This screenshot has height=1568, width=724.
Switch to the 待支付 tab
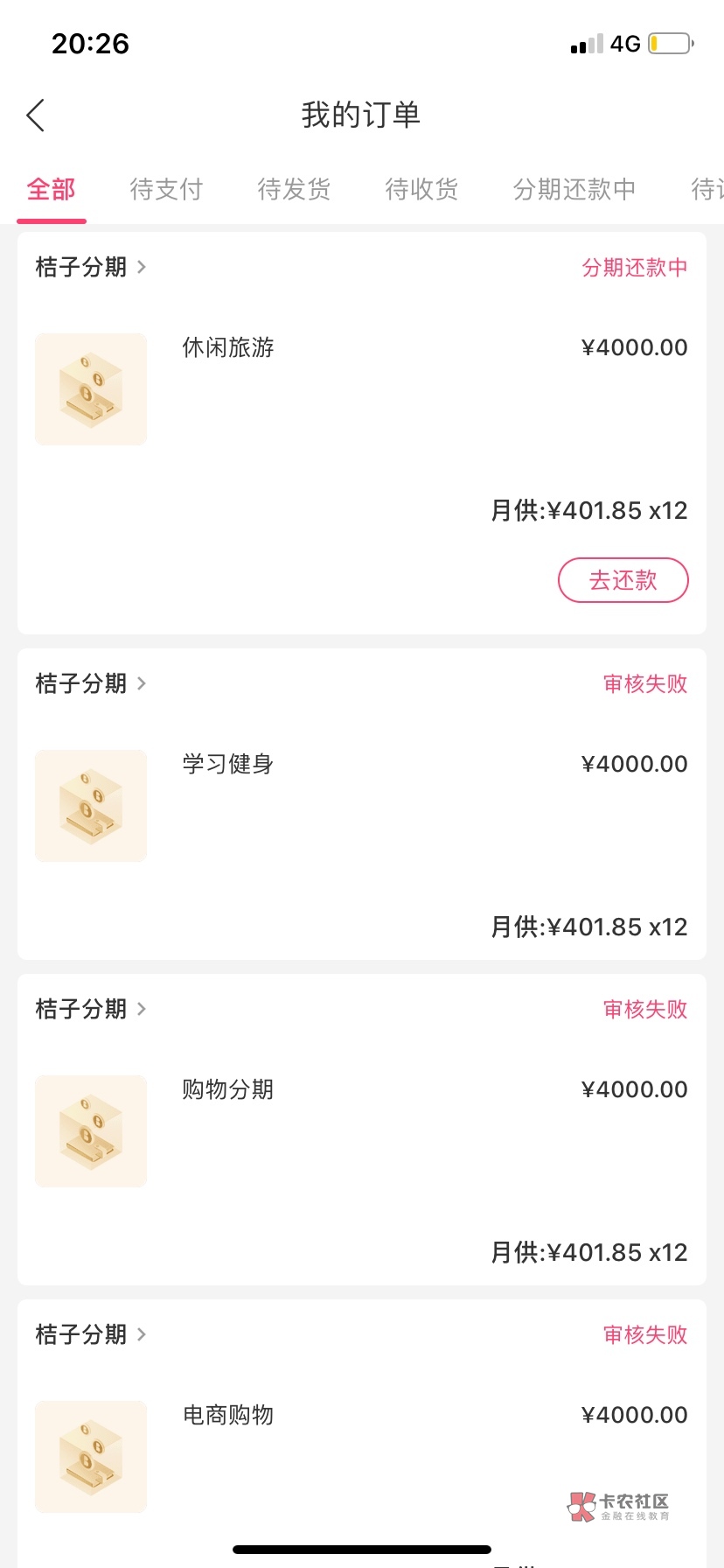click(166, 189)
